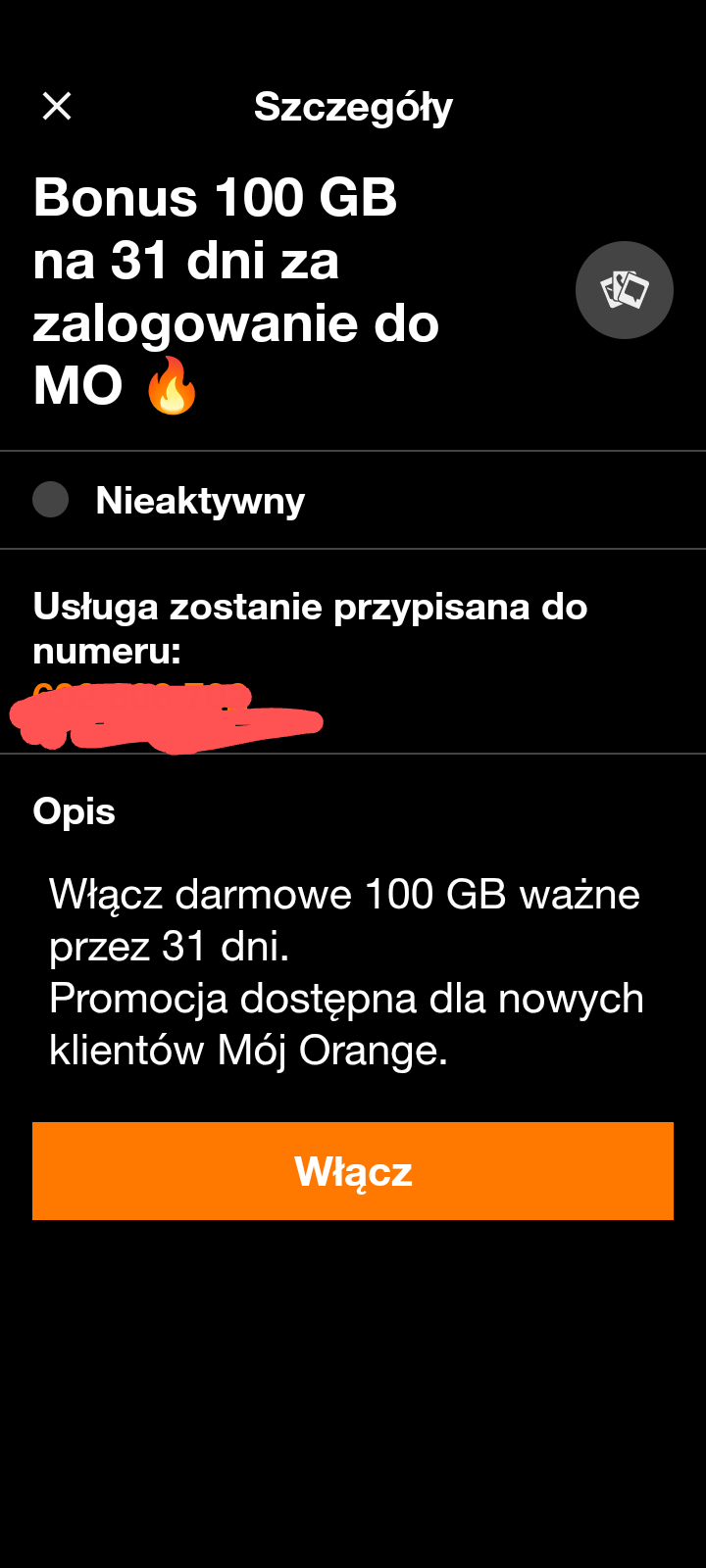Close the Szczegóły details screen
The height and width of the screenshot is (1568, 706).
click(x=57, y=106)
